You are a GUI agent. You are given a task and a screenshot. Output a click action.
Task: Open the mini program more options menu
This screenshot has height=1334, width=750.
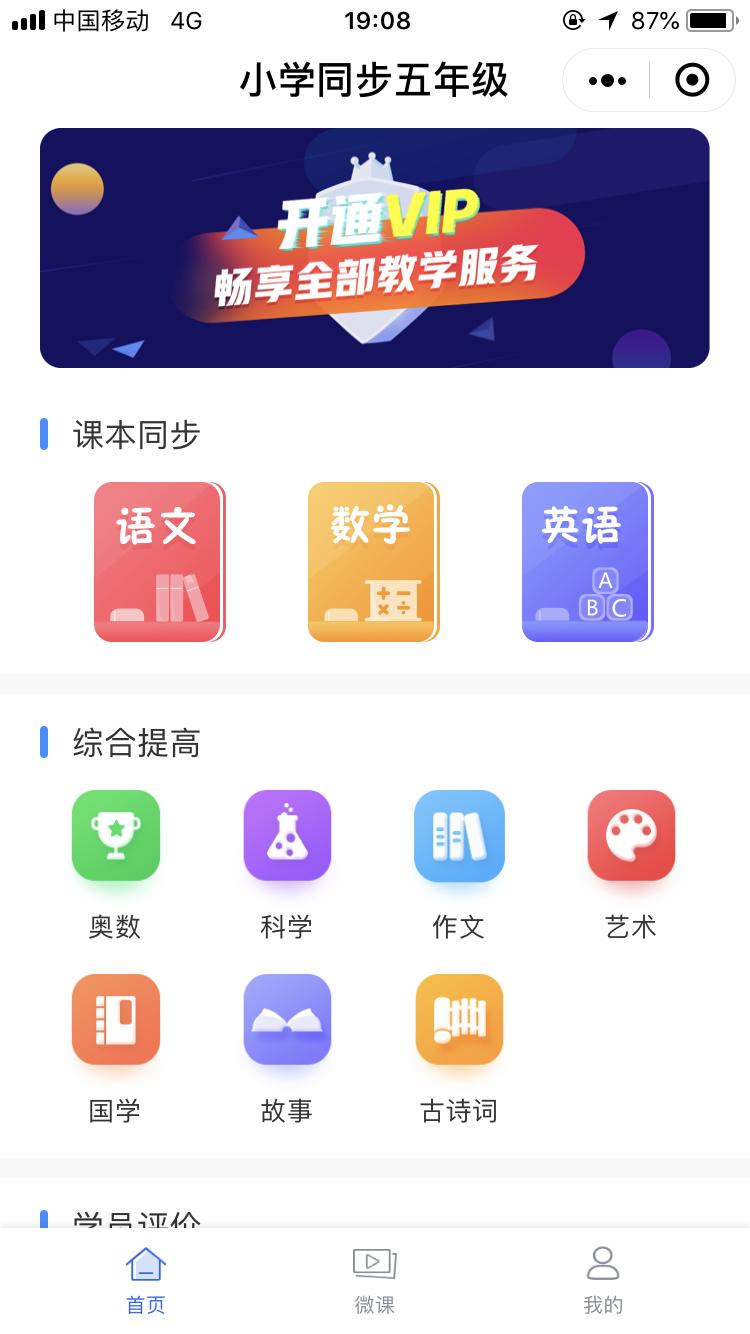607,80
